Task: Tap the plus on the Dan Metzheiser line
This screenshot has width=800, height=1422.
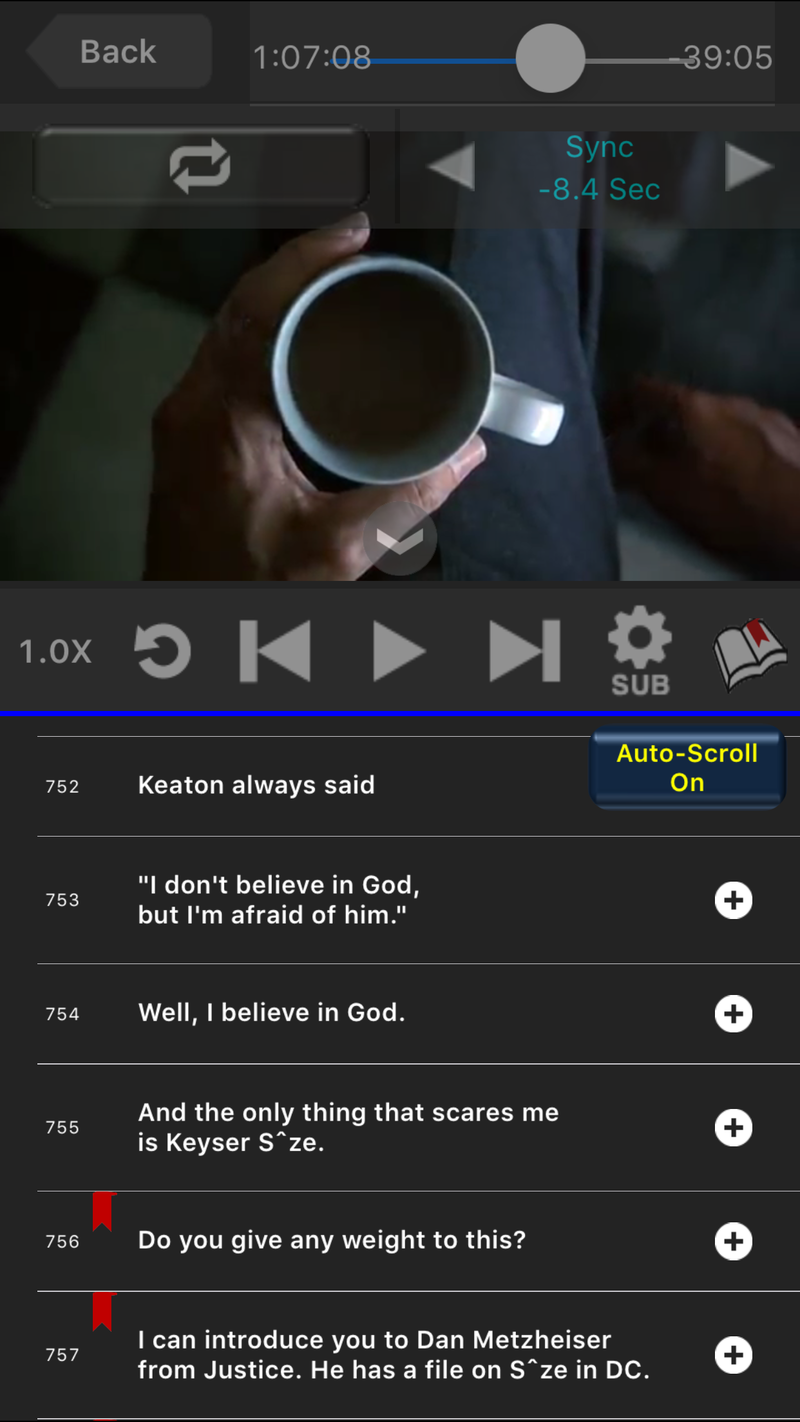Action: click(x=733, y=1355)
